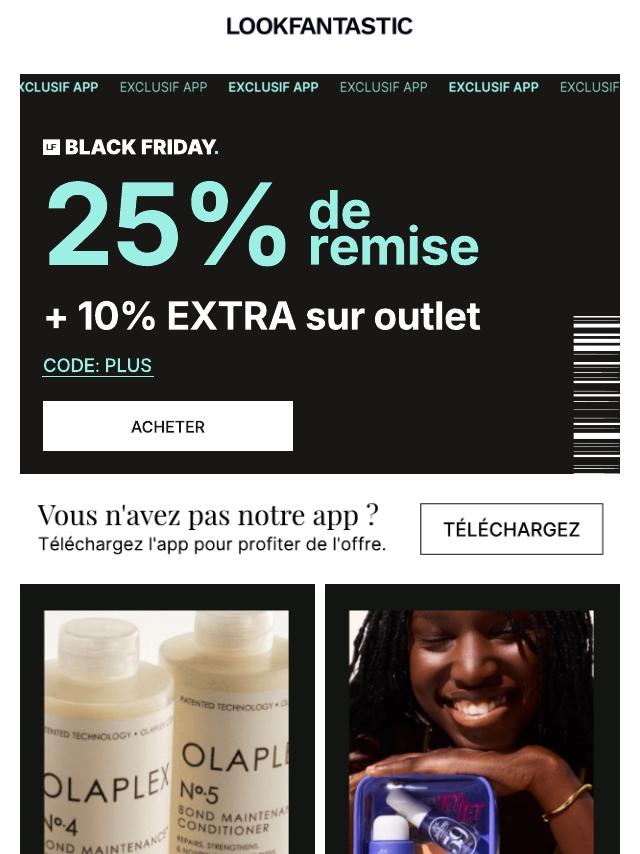Tap TÉLÉCHARGEZ to get the app
Screen dimensions: 640x854
(511, 529)
